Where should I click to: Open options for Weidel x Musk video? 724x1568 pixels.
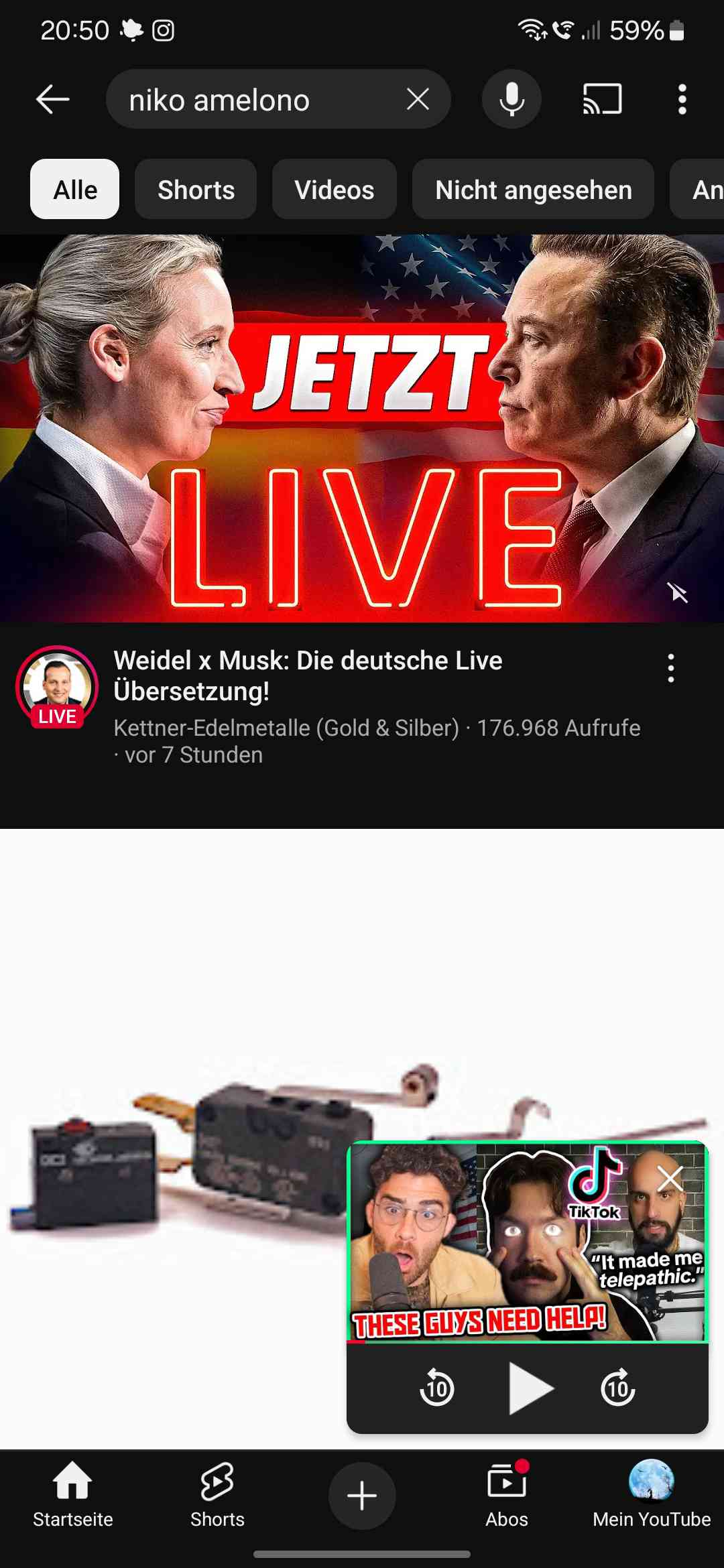[x=670, y=668]
